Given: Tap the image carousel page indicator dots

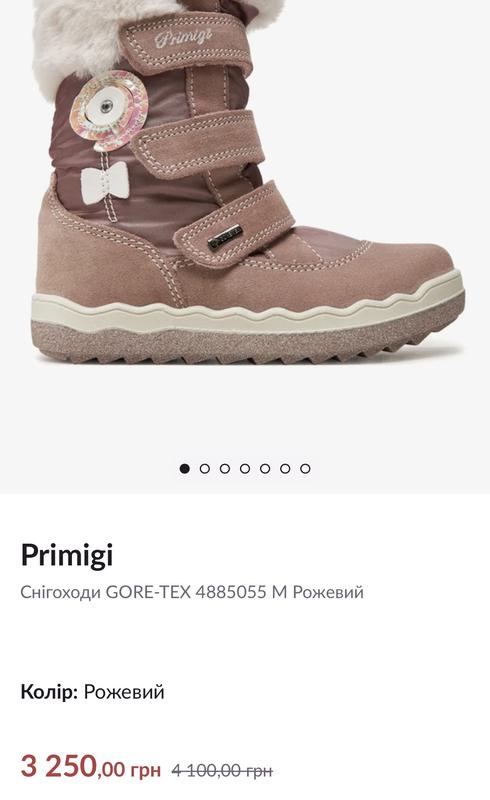Looking at the screenshot, I should tap(245, 468).
